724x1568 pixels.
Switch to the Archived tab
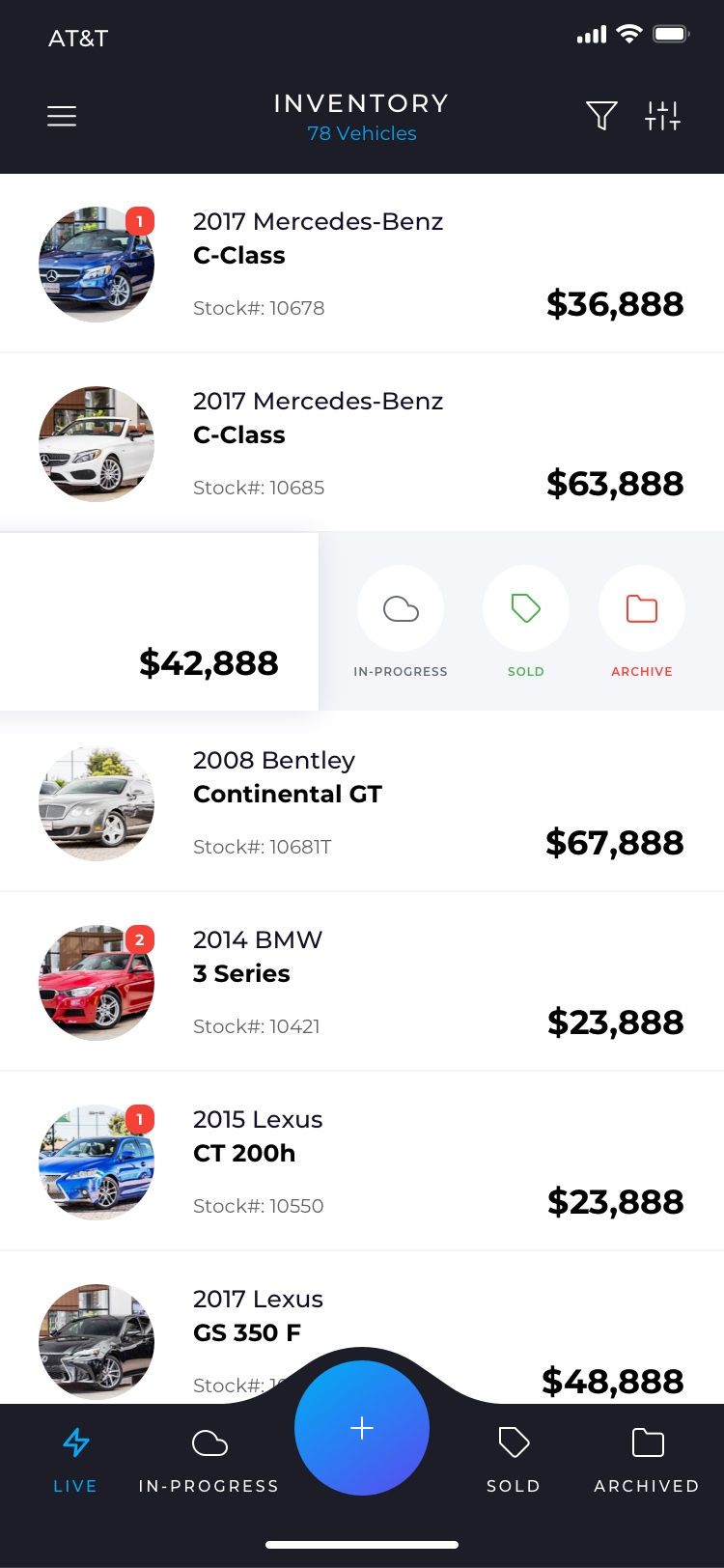tap(647, 1460)
